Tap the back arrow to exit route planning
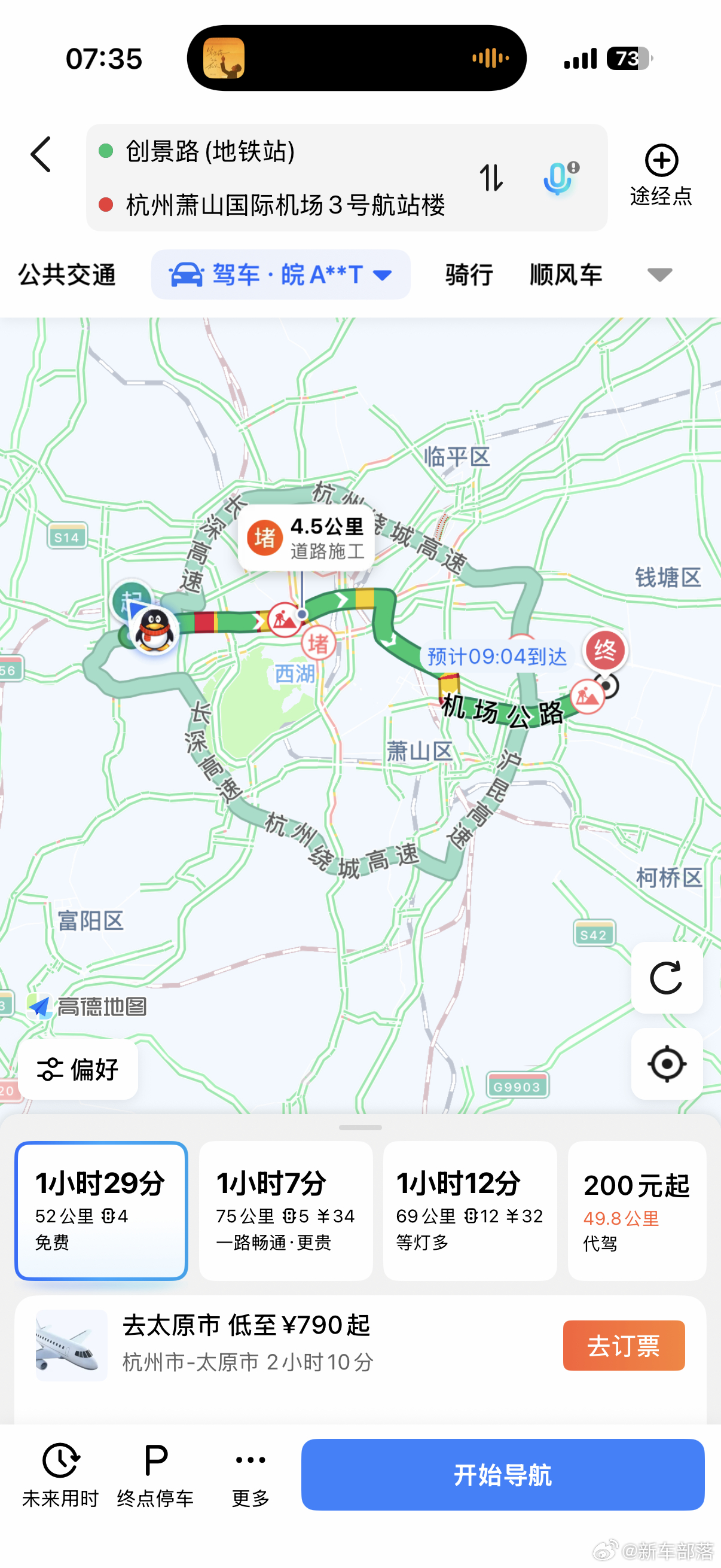The image size is (721, 1568). pos(41,155)
